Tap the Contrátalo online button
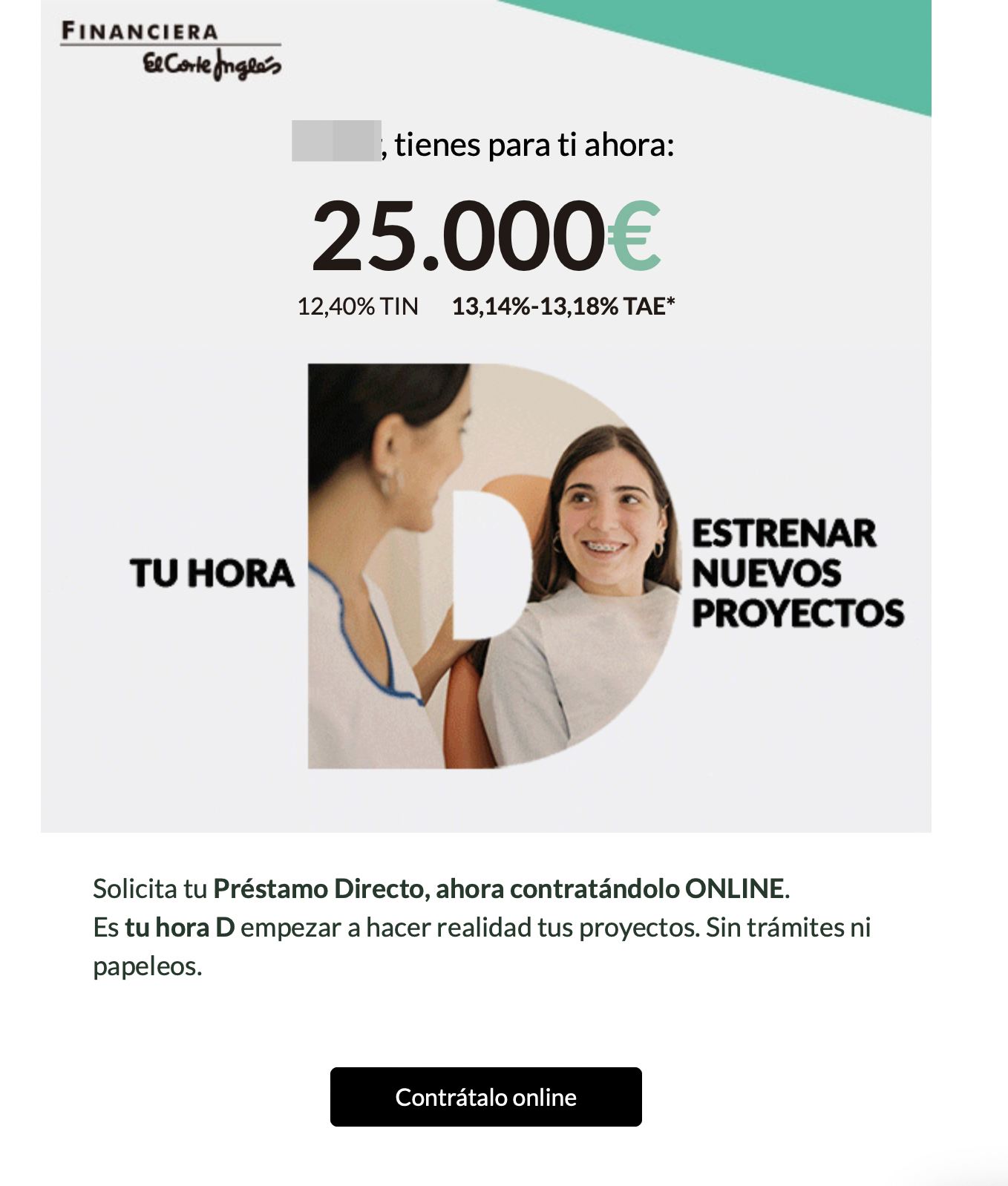Image resolution: width=1008 pixels, height=1186 pixels. pyautogui.click(x=485, y=1096)
